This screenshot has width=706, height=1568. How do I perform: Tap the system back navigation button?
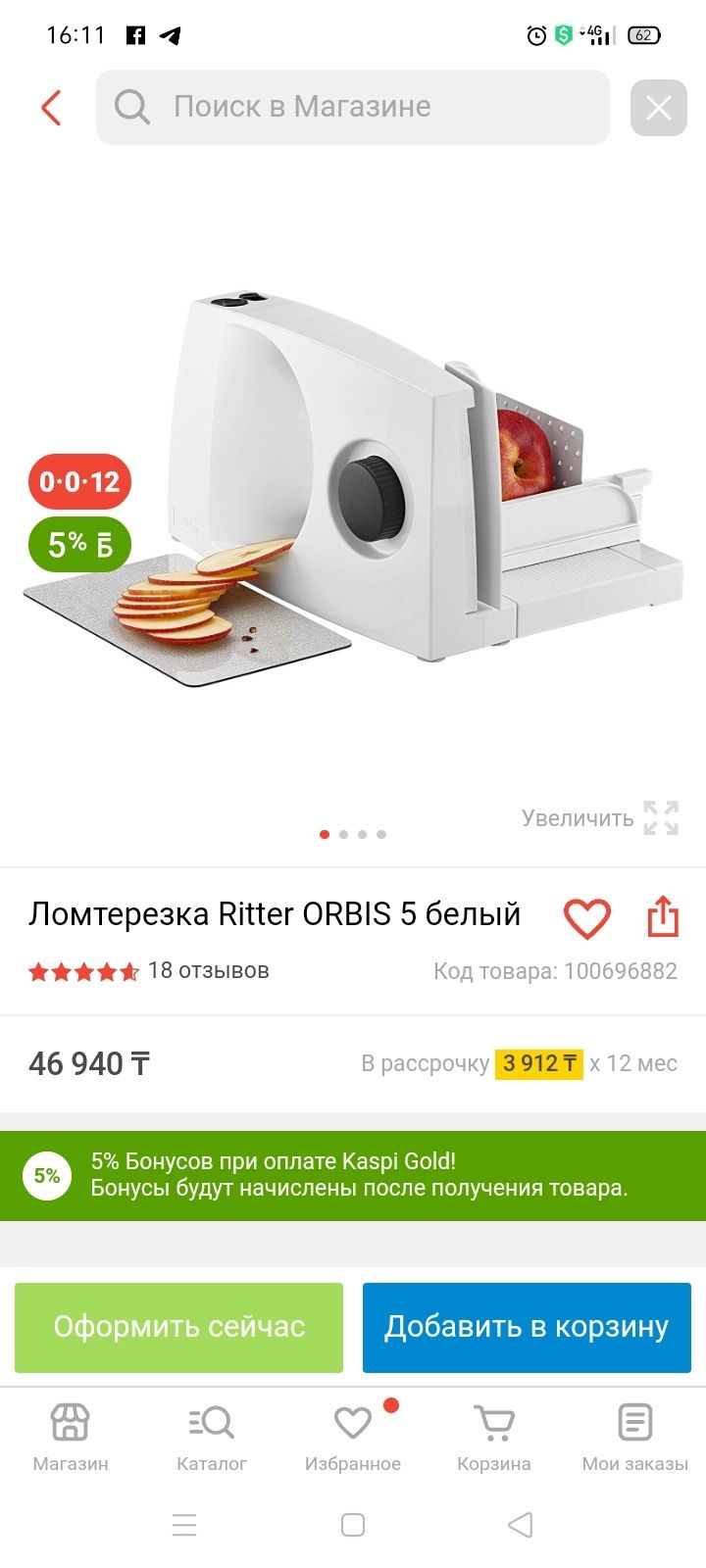click(x=521, y=1525)
